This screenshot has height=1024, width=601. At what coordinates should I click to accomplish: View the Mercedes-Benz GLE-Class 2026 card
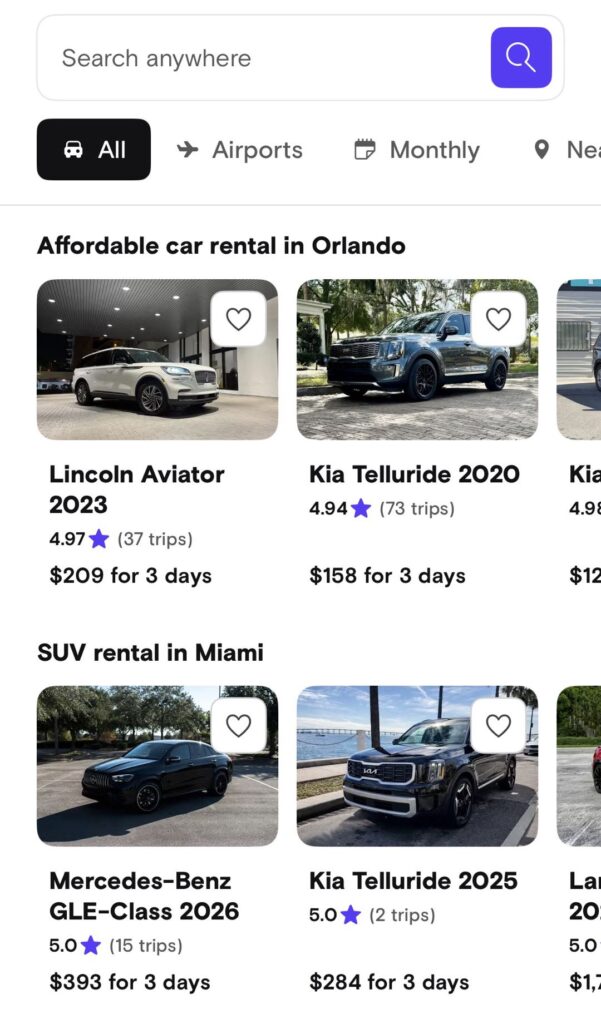157,840
